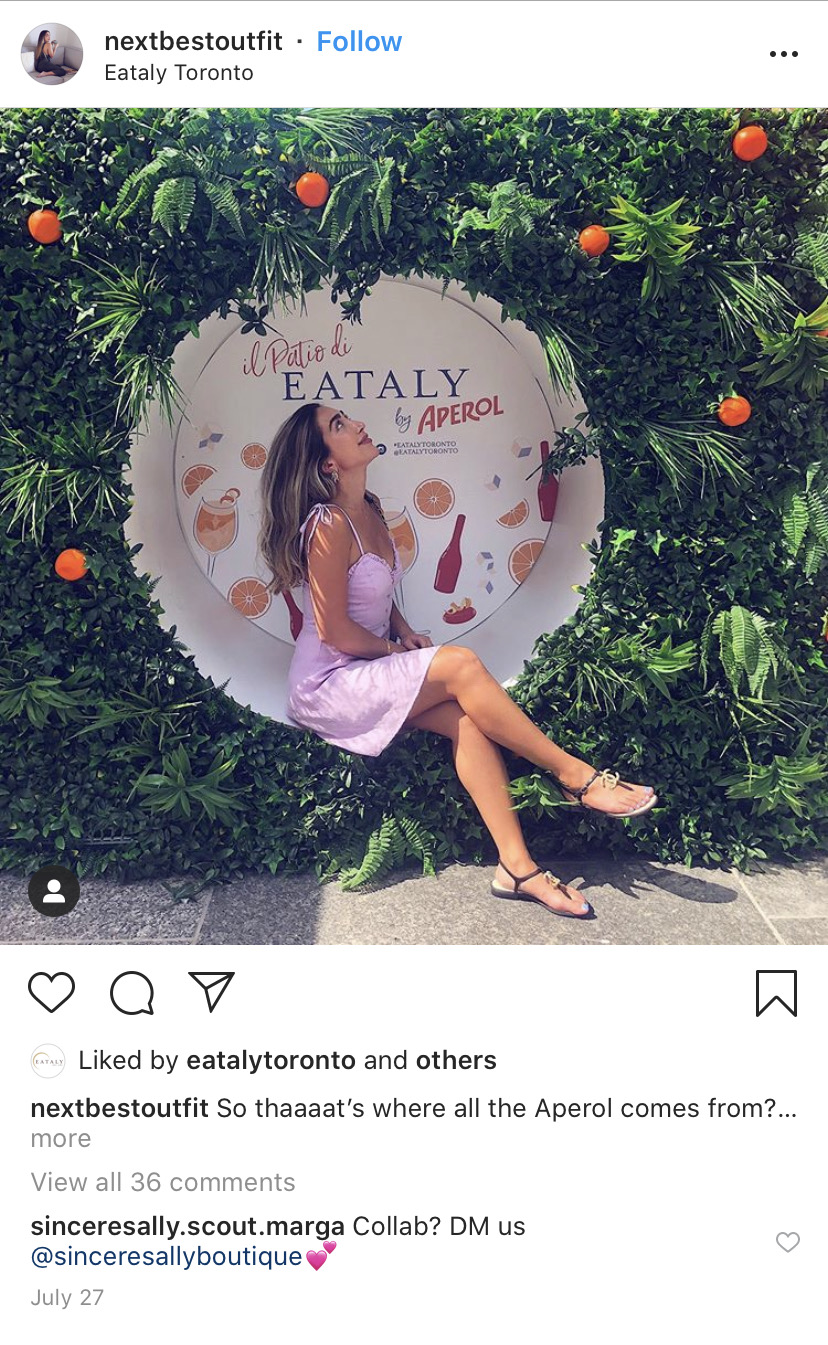Open the @sinceresallyboutique mention
This screenshot has height=1345, width=828.
pyautogui.click(x=166, y=1257)
